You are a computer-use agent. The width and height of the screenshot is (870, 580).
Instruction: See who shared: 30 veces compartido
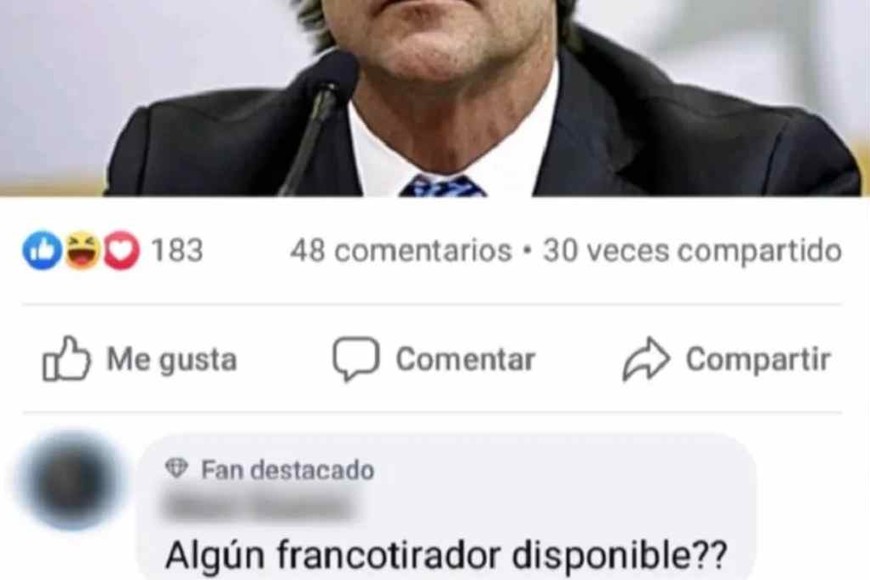coord(692,251)
